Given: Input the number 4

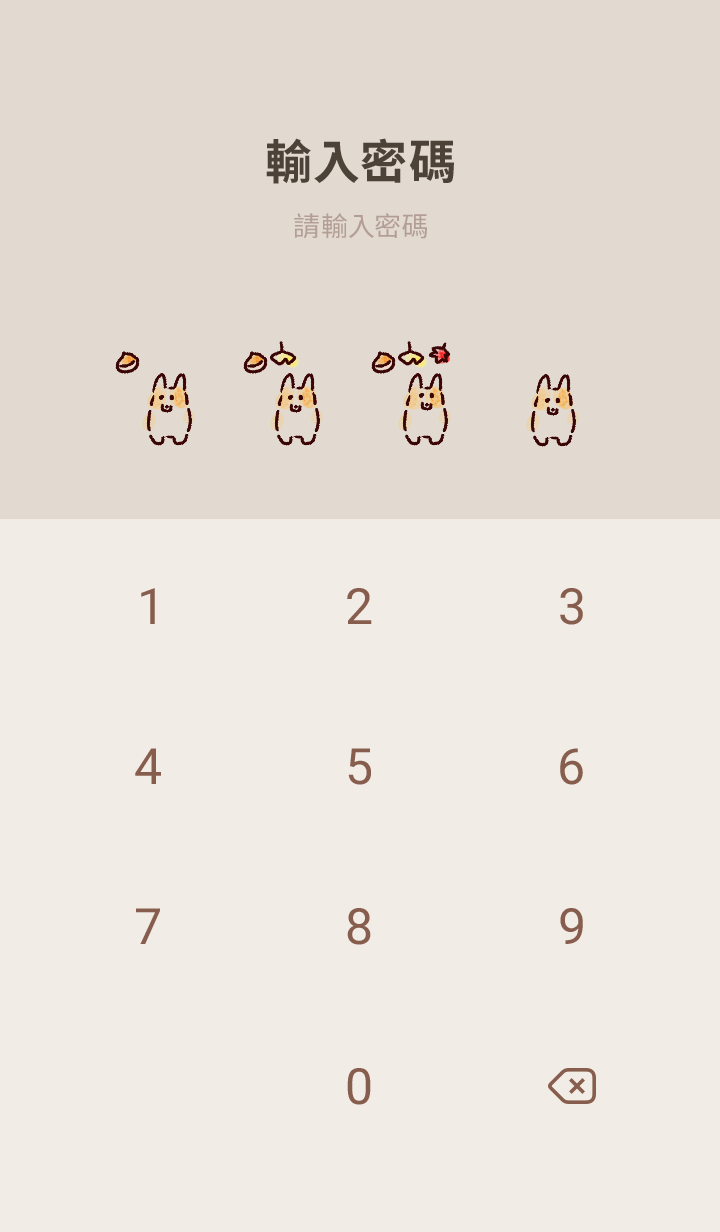Looking at the screenshot, I should 148,767.
